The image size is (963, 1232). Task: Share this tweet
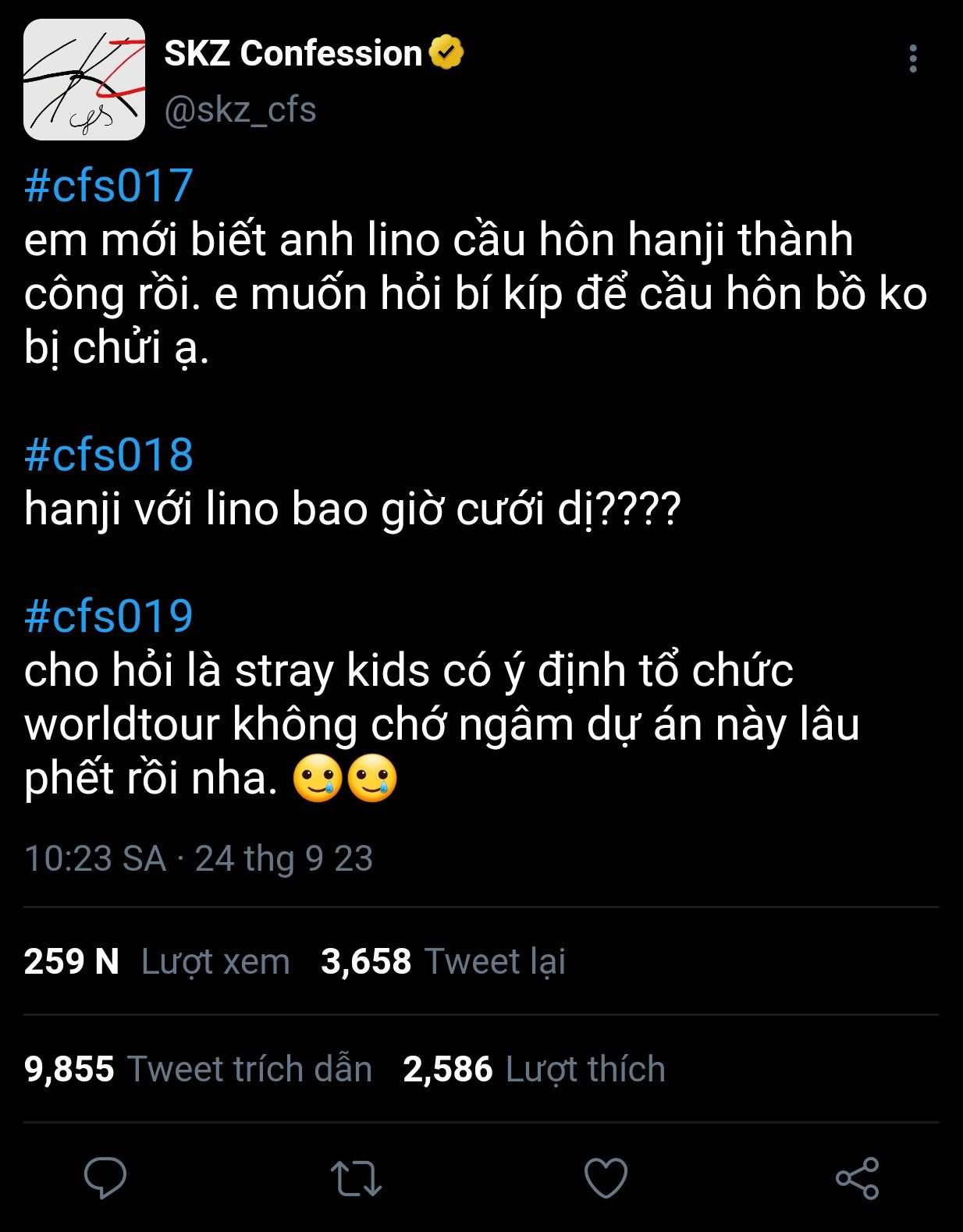(857, 1177)
